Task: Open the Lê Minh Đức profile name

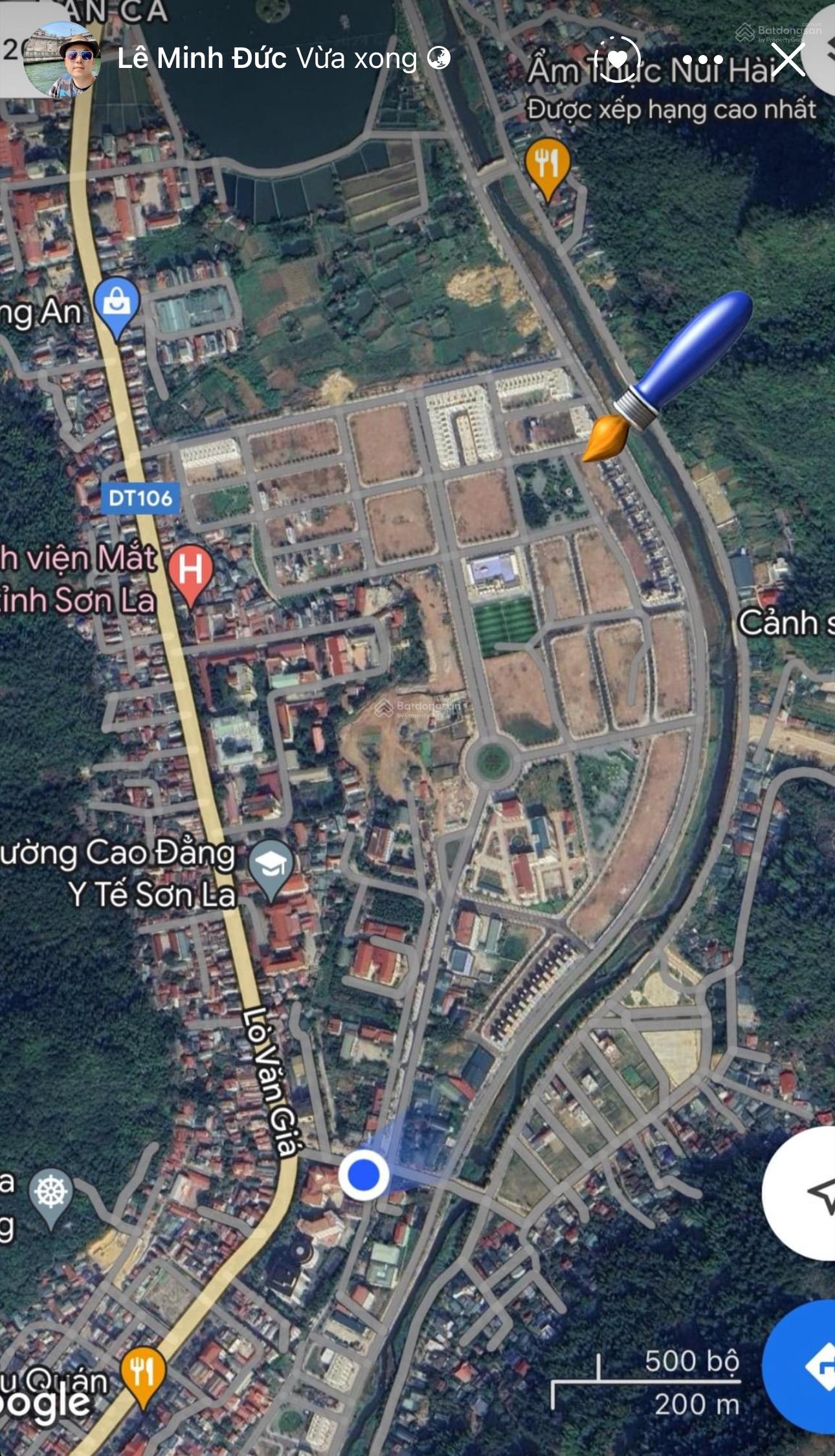Action: point(202,59)
